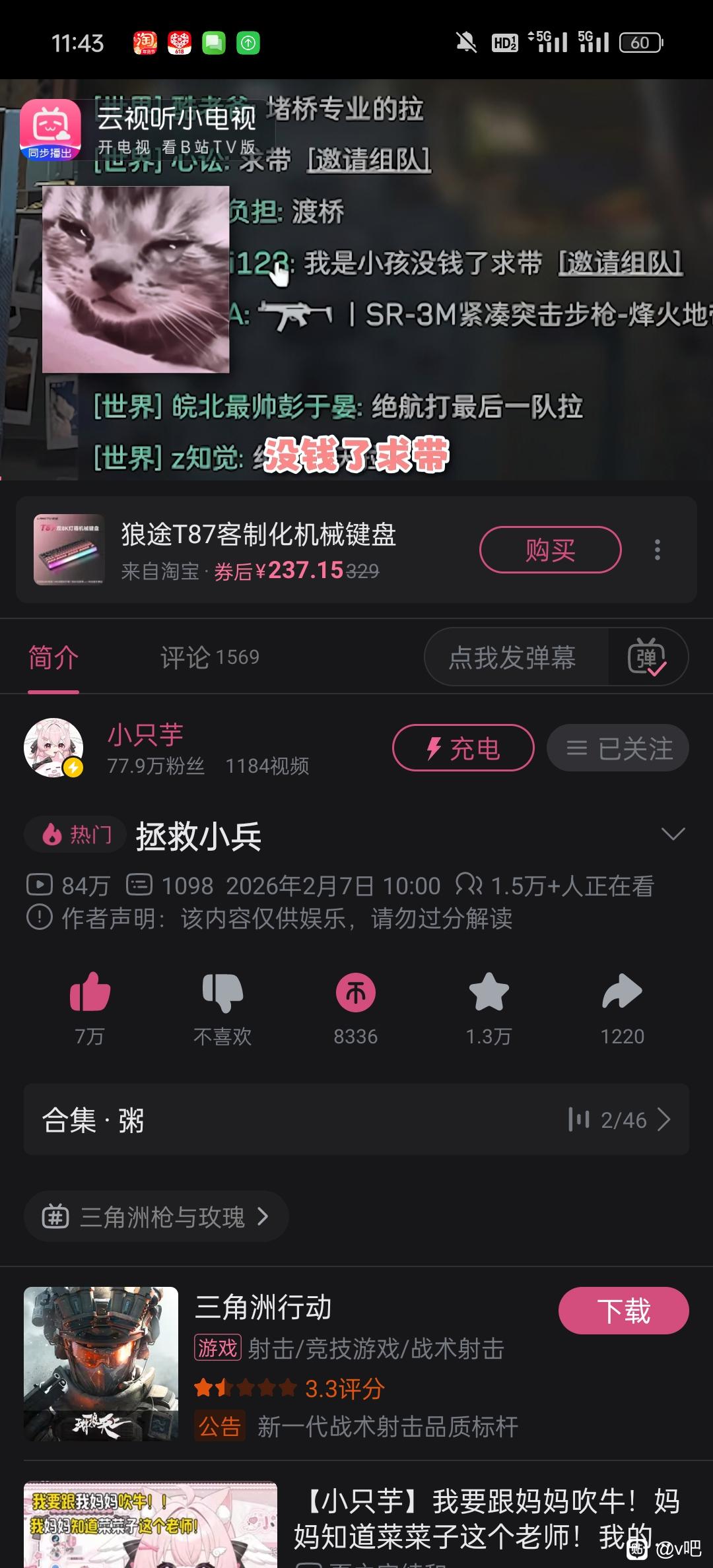This screenshot has width=713, height=1568.
Task: Add the video to favorites with the star
Action: click(x=489, y=993)
